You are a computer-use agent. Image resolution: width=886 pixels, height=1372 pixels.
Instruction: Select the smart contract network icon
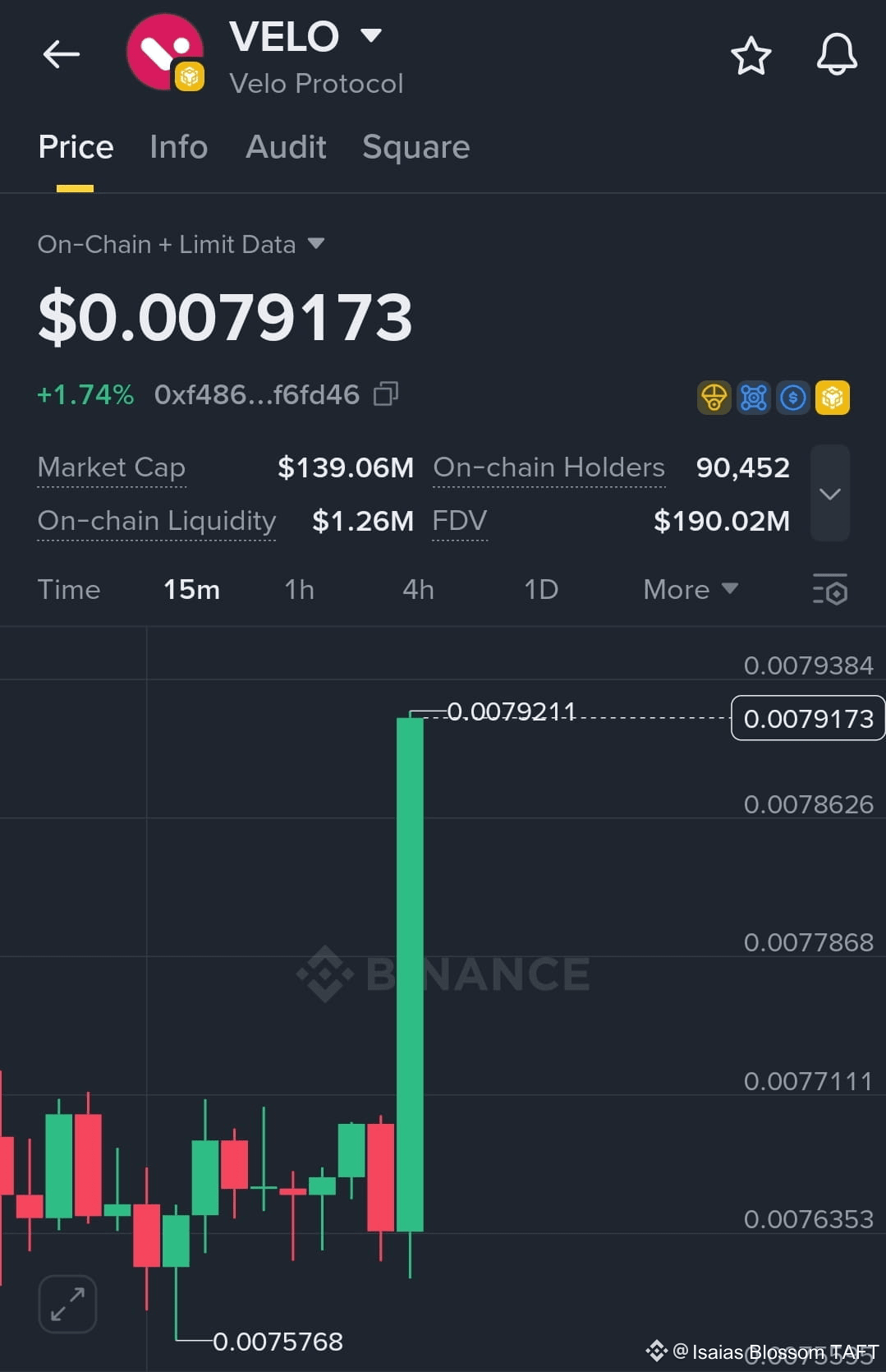tap(753, 398)
